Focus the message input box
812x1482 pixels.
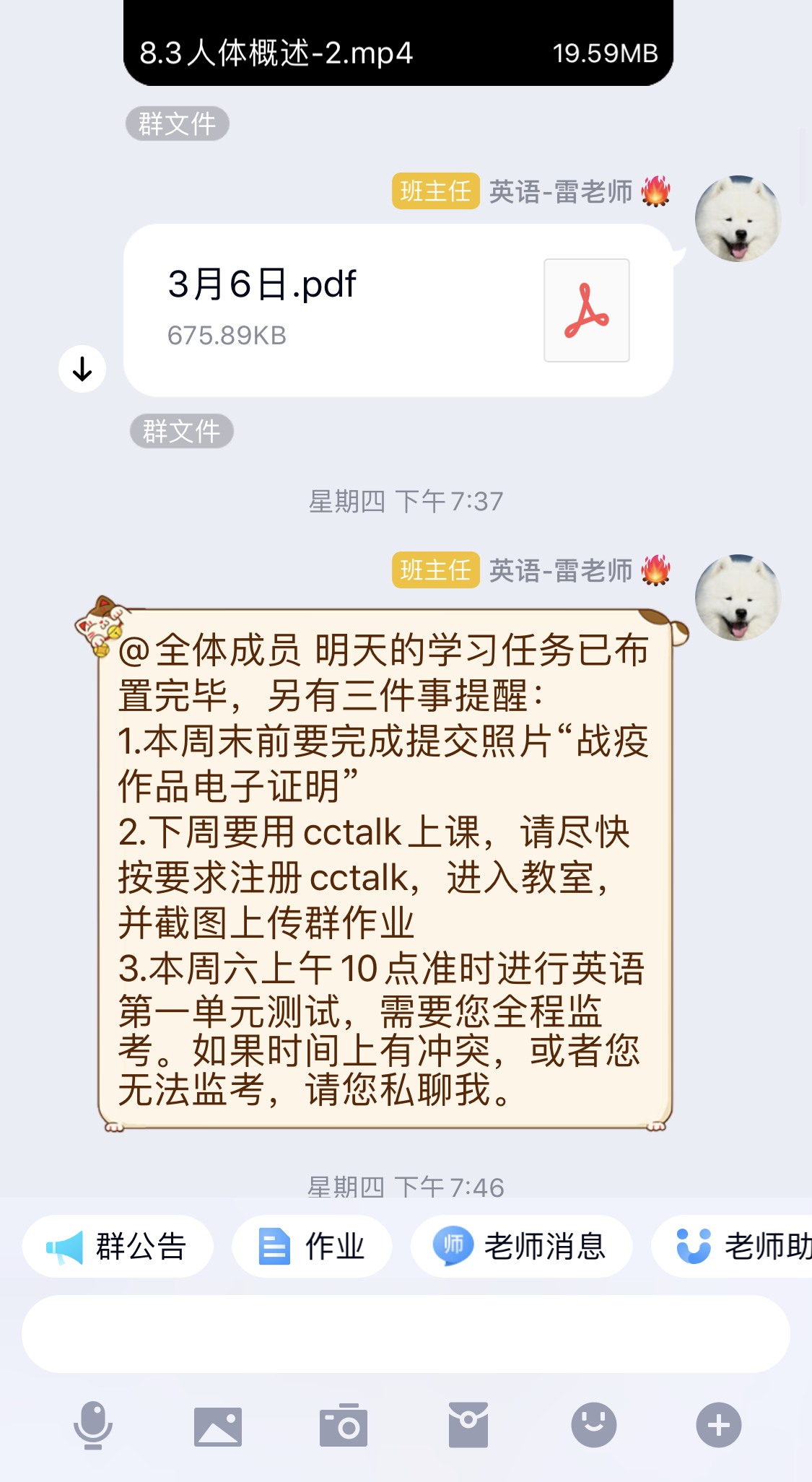406,1333
